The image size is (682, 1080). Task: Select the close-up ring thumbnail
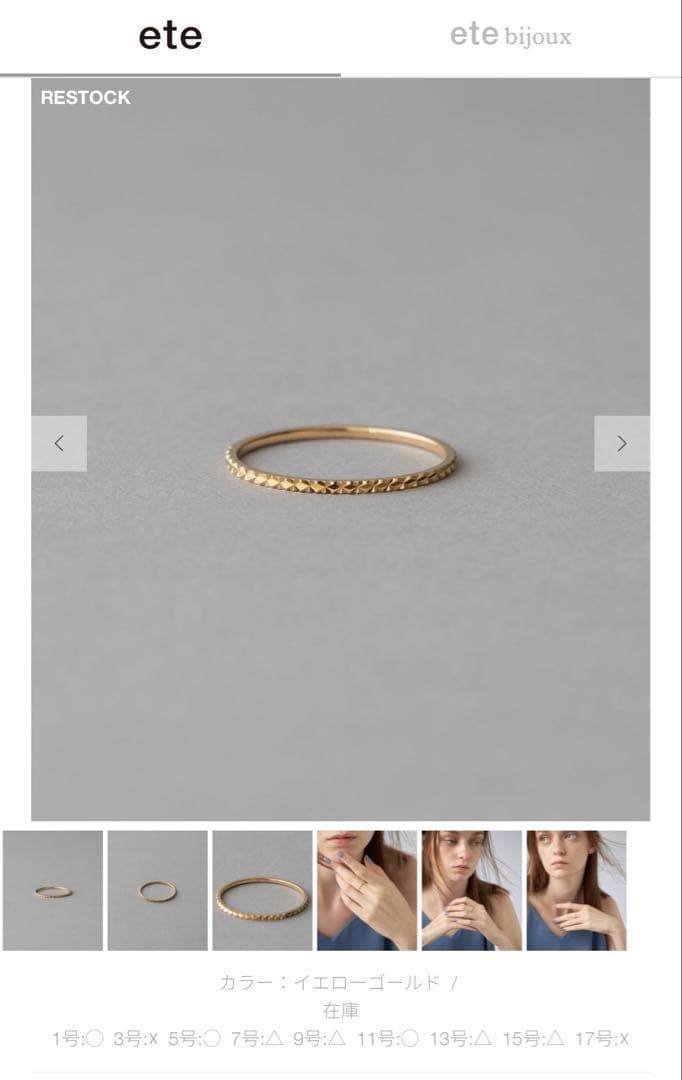(262, 890)
